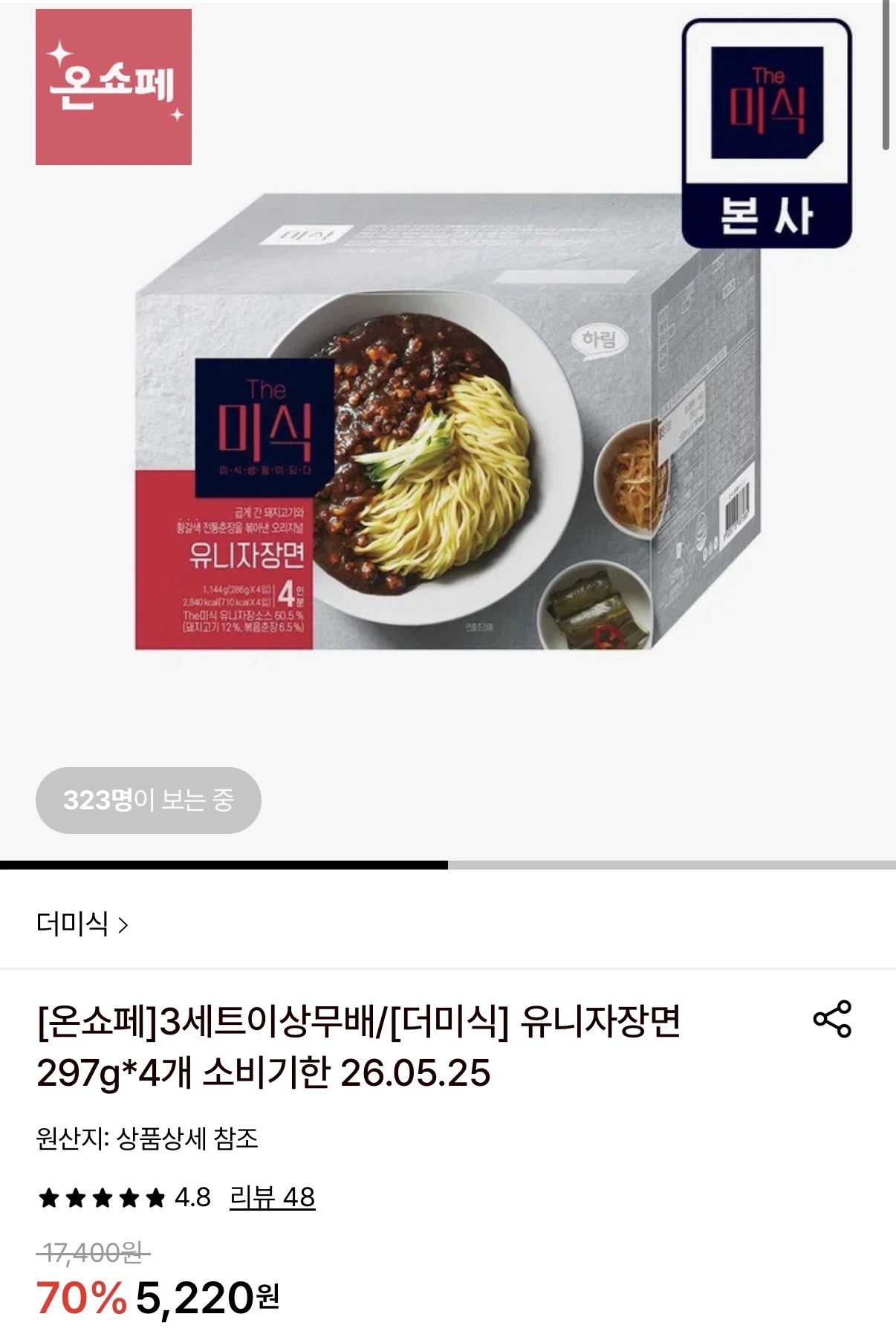The height and width of the screenshot is (1337, 896).
Task: Open the 리뷰 48 reviews link
Action: tap(272, 1197)
